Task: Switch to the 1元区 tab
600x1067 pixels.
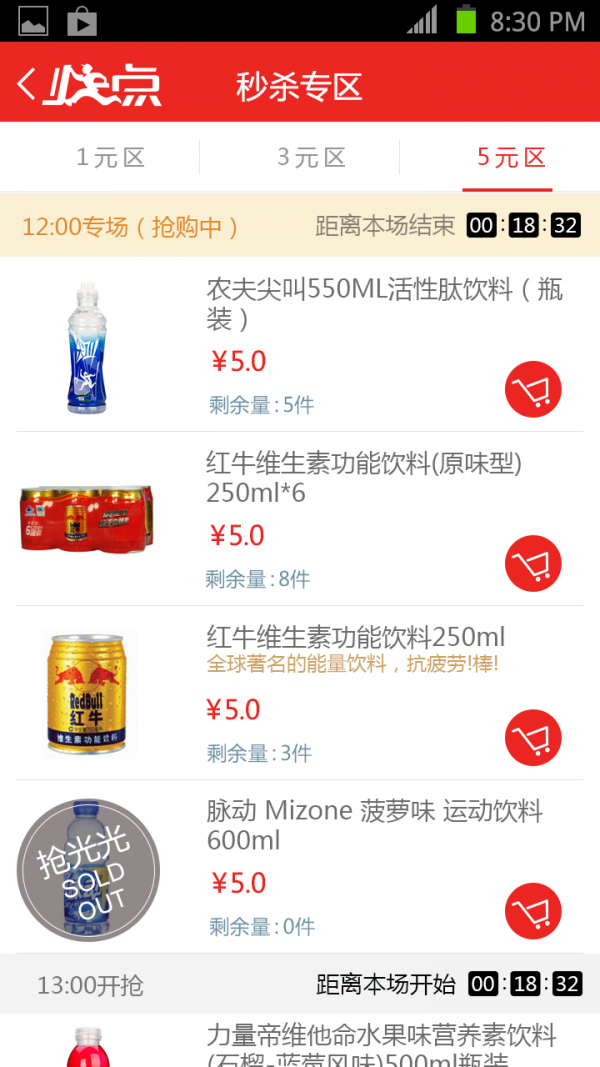Action: [111, 157]
